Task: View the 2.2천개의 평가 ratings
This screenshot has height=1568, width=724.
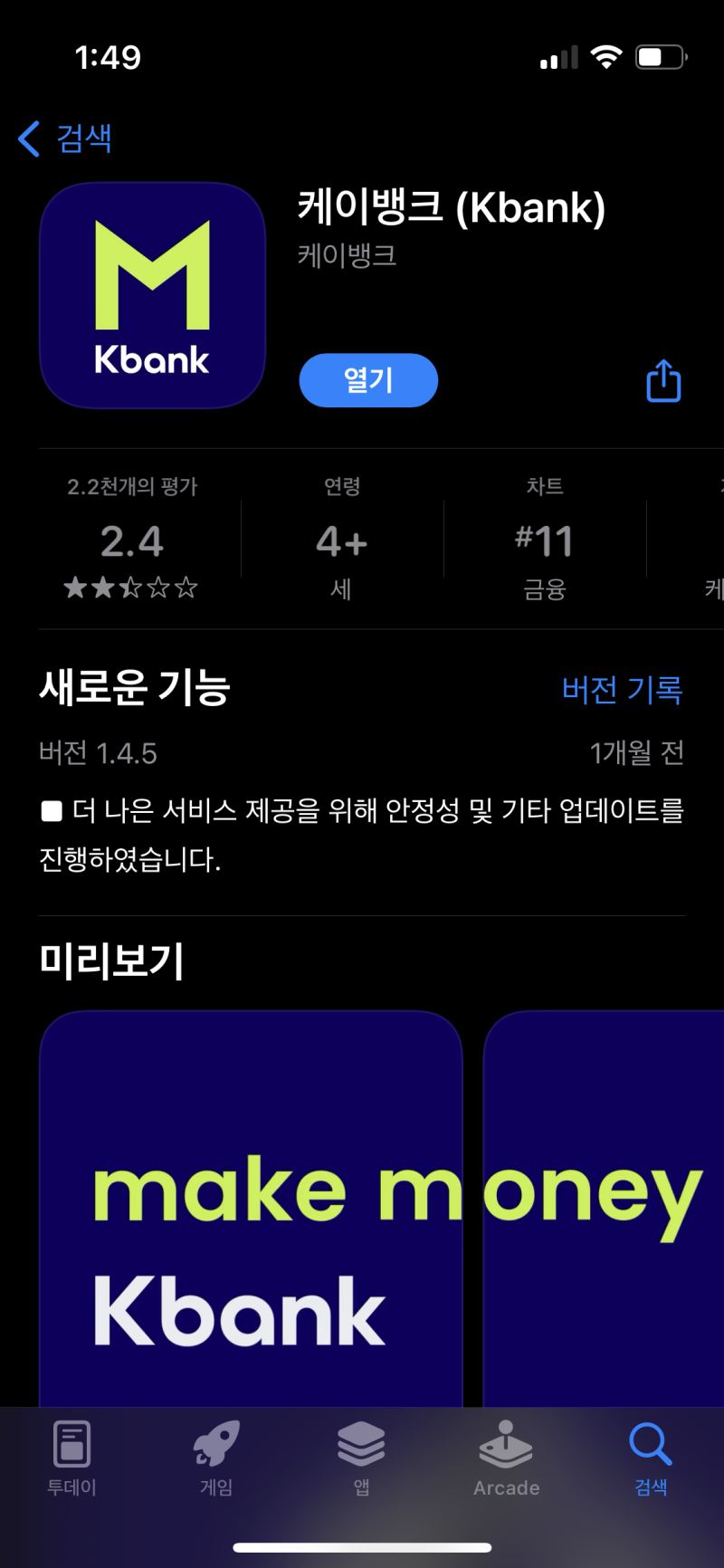Action: coord(132,538)
